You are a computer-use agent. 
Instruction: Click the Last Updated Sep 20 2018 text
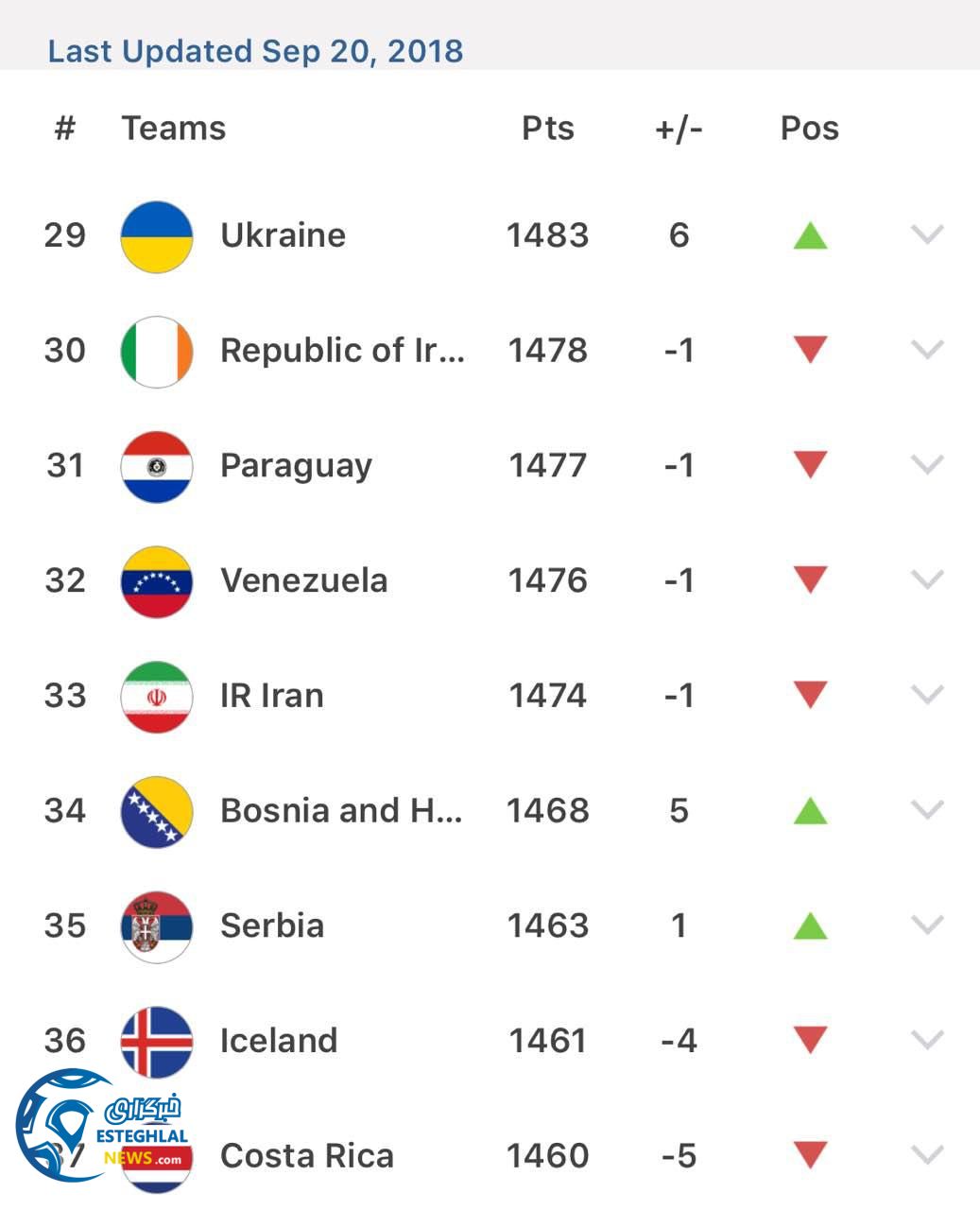click(256, 52)
